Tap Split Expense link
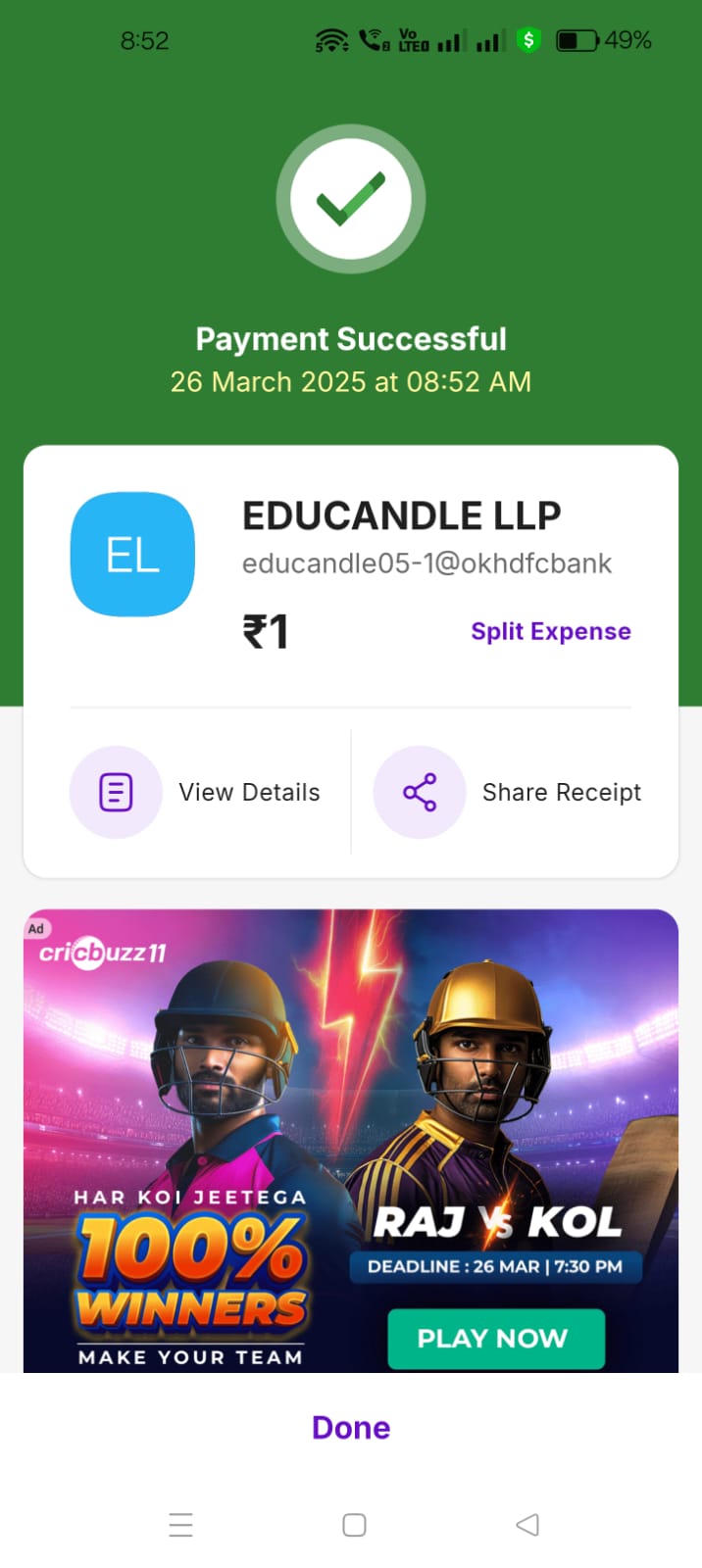 pyautogui.click(x=550, y=631)
